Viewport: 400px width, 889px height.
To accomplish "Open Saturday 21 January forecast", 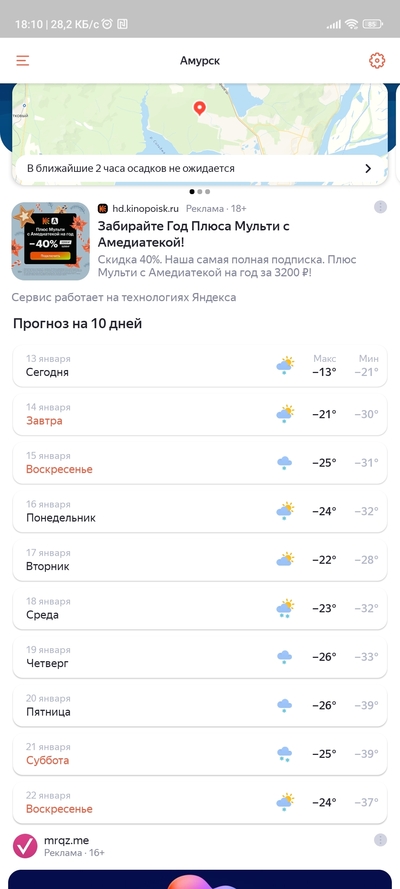I will [200, 755].
